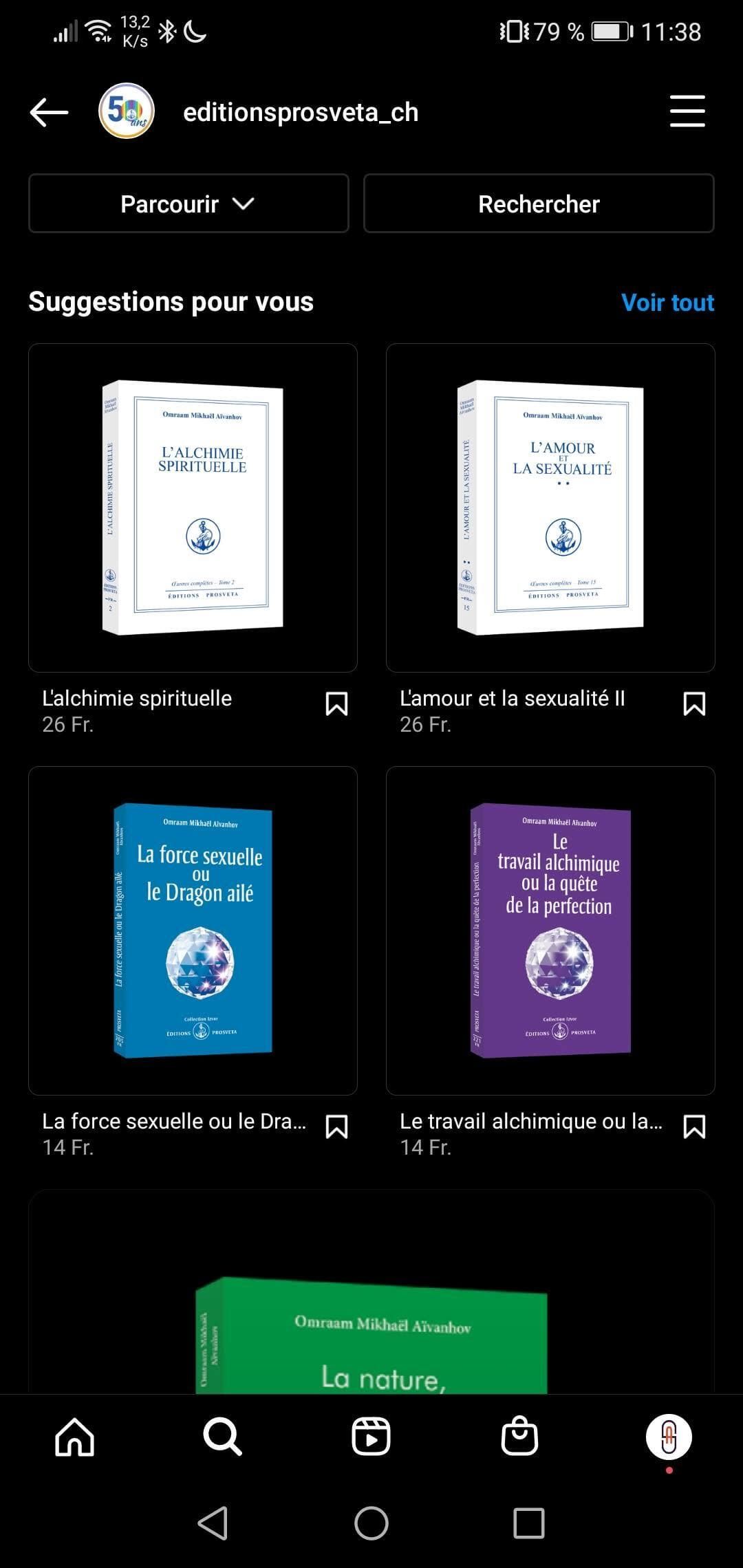
Task: Bookmark L'amour et la sexualité II
Action: tap(694, 704)
